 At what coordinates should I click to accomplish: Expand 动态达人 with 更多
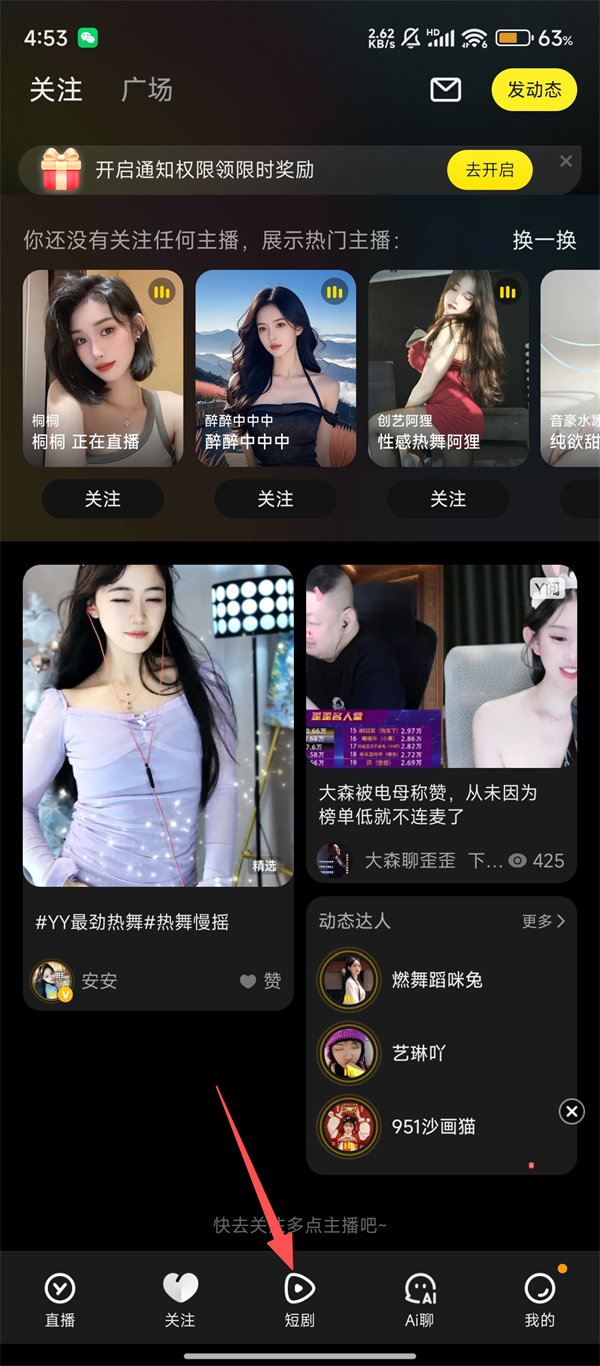coord(543,921)
